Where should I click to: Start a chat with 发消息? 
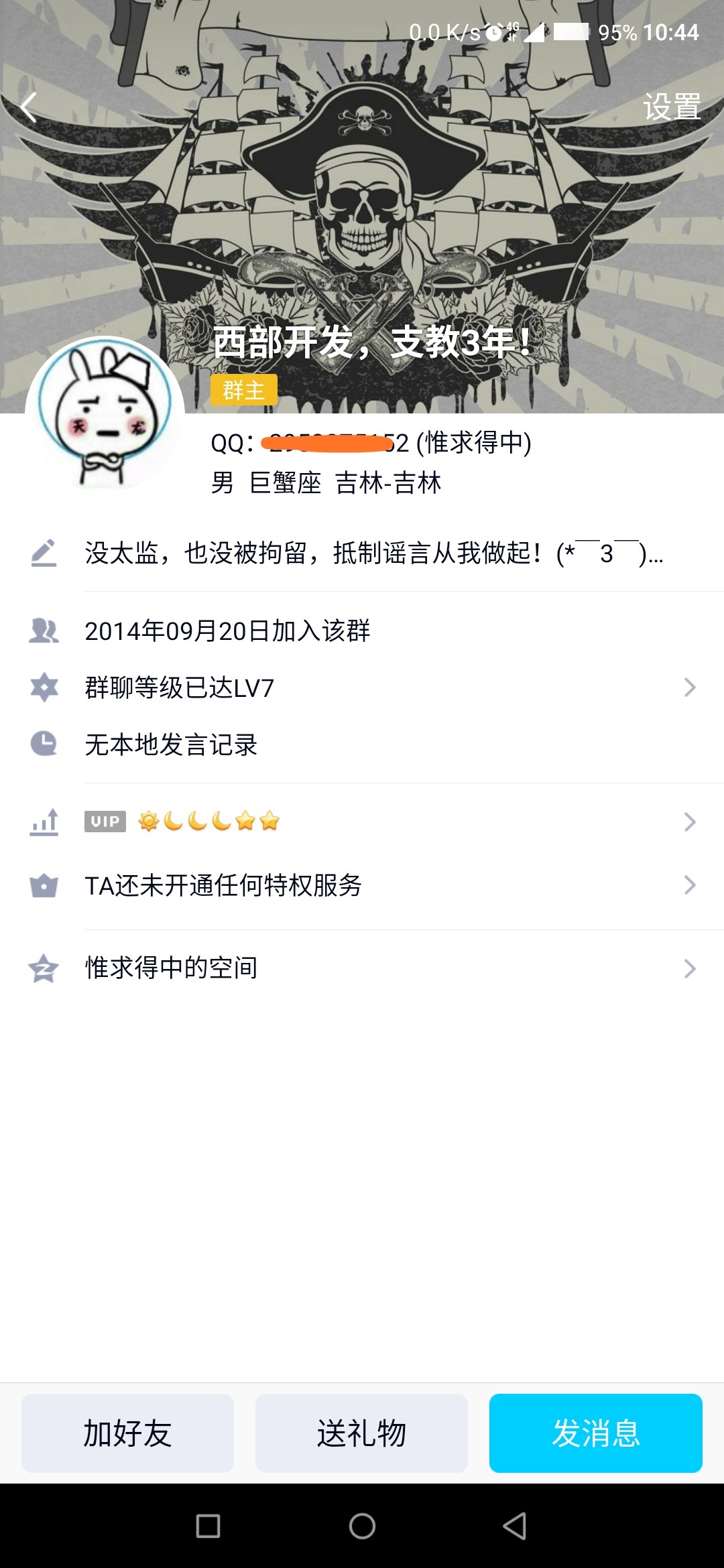coord(595,1433)
